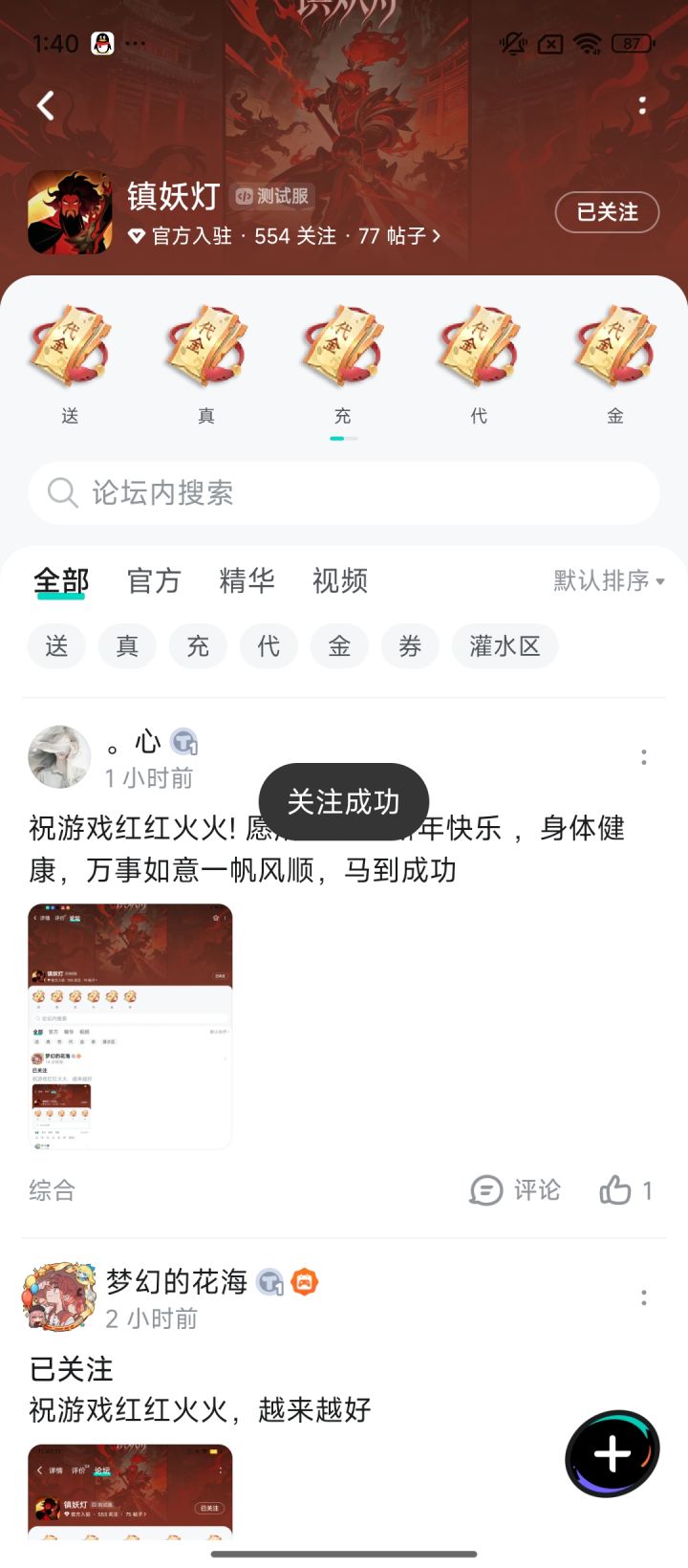Go back using the top-left arrow
The image size is (688, 1568).
point(46,106)
